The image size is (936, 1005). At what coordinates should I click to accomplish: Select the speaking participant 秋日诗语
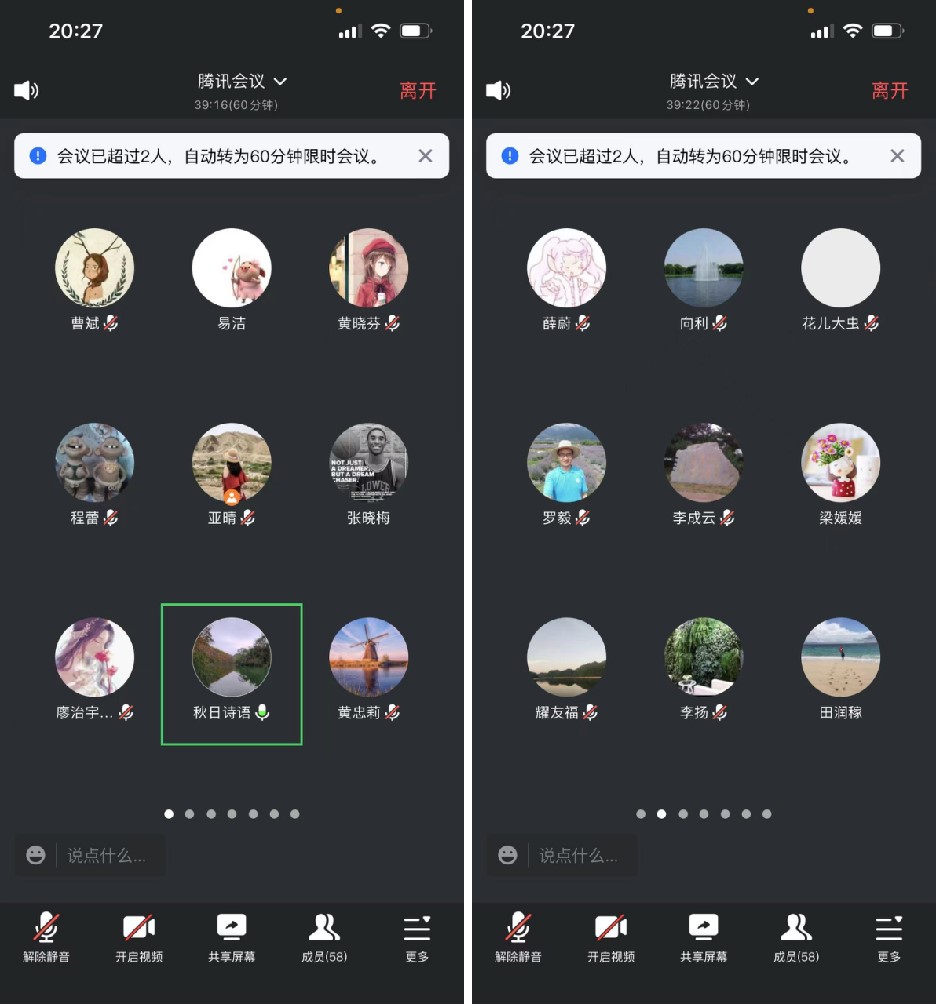[x=231, y=658]
